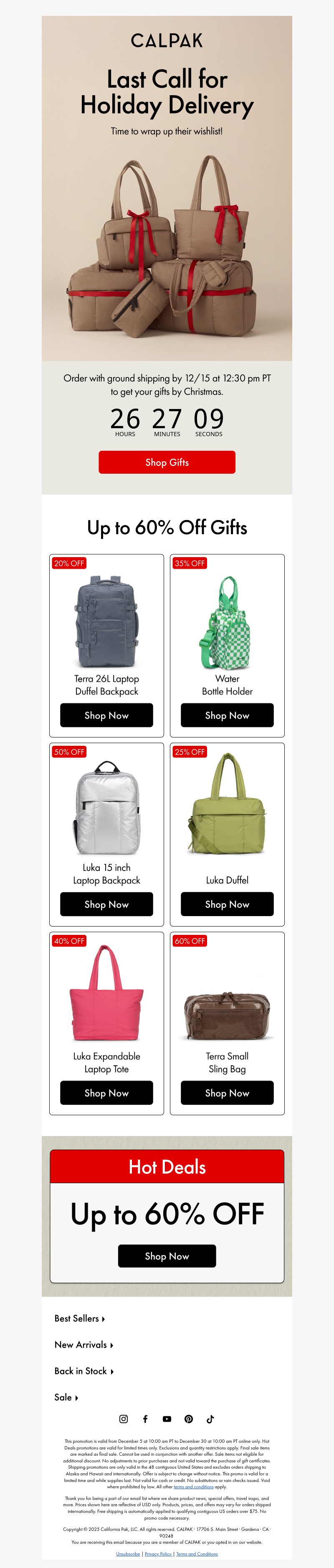The image size is (334, 1568).
Task: Shop Now for Terra 26L Laptop Duffel Backpack
Action: point(106,715)
